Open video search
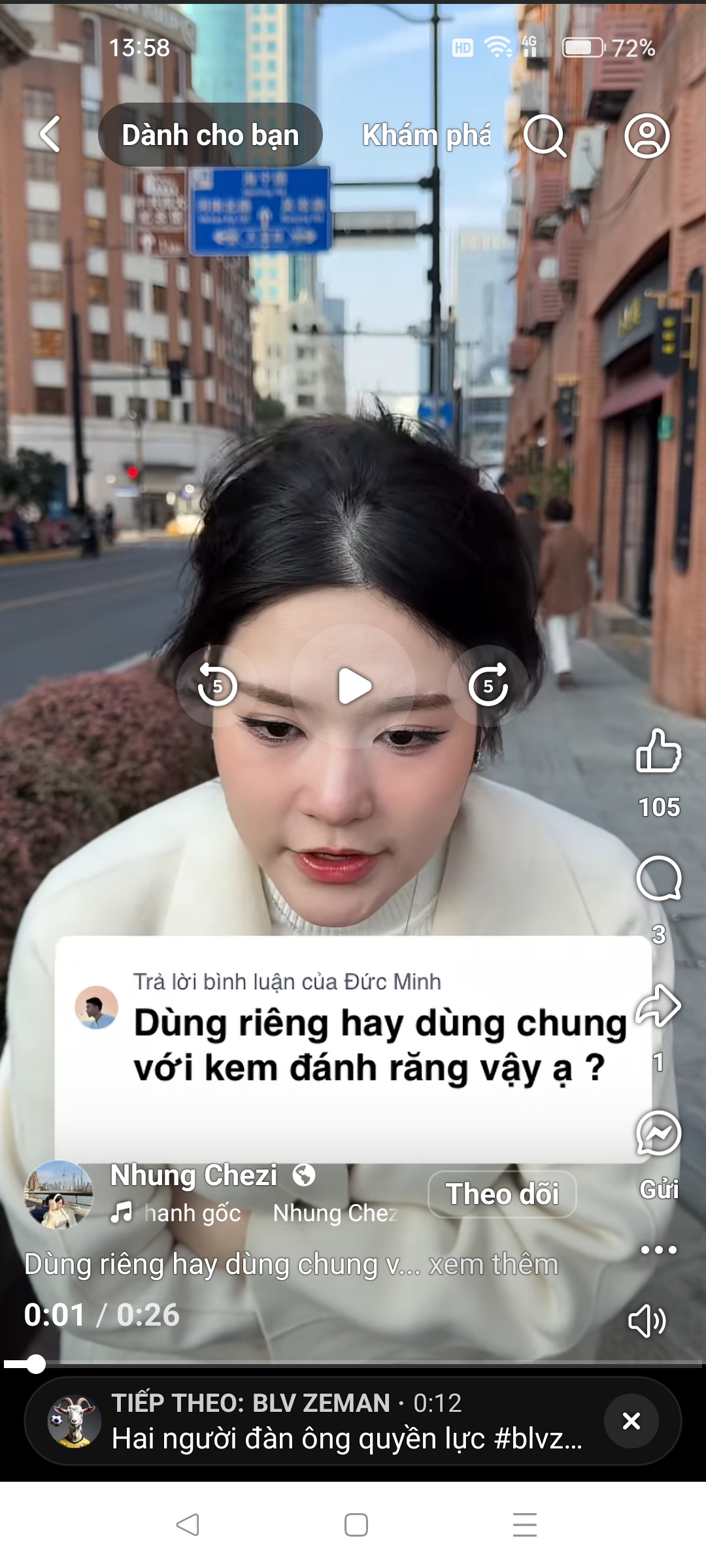 (544, 136)
